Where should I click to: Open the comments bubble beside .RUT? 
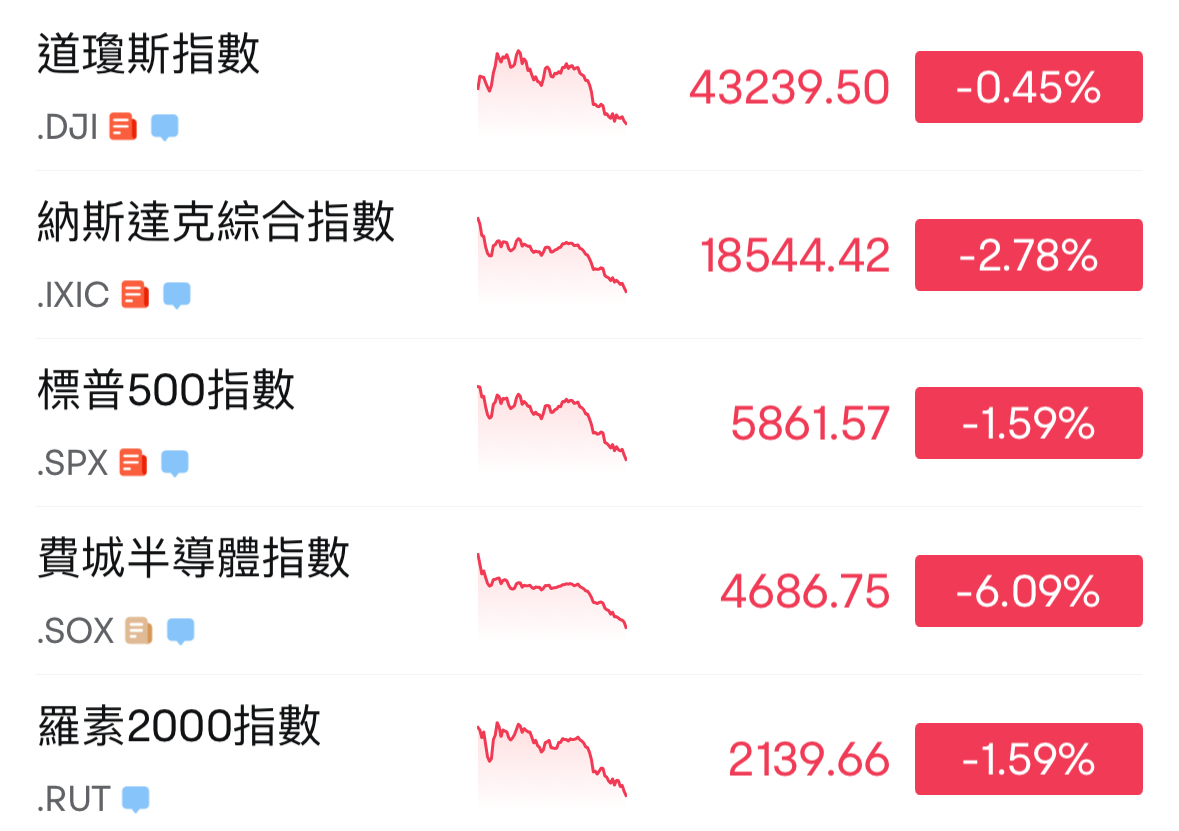[x=135, y=799]
